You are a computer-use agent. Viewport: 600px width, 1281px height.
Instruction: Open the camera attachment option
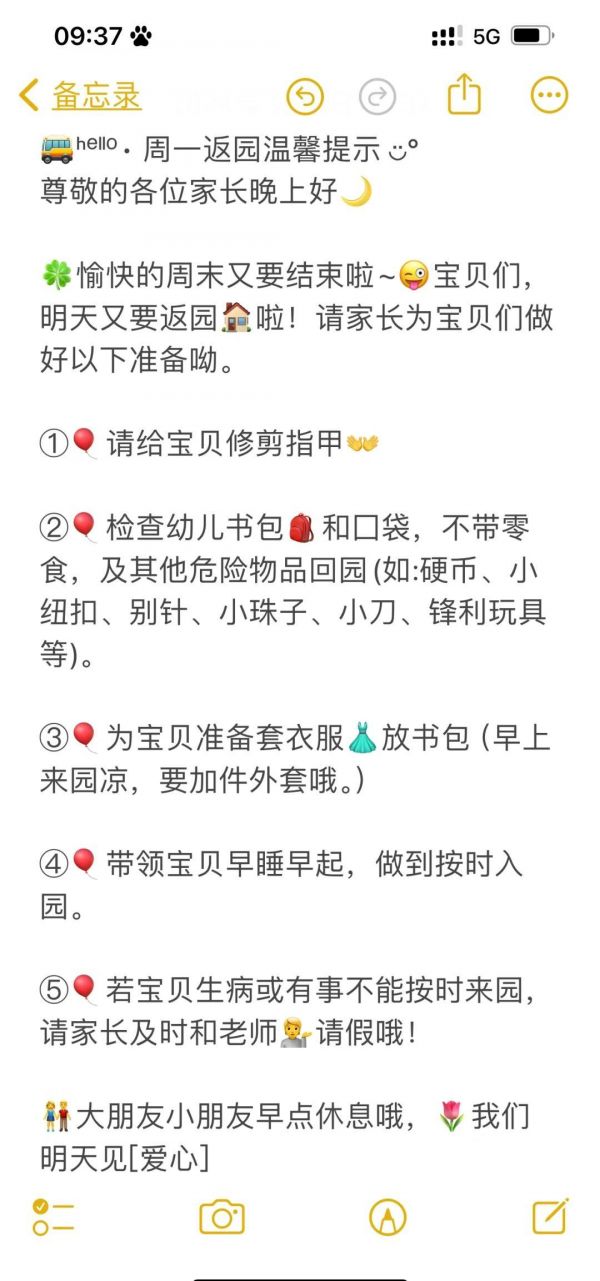[222, 1216]
